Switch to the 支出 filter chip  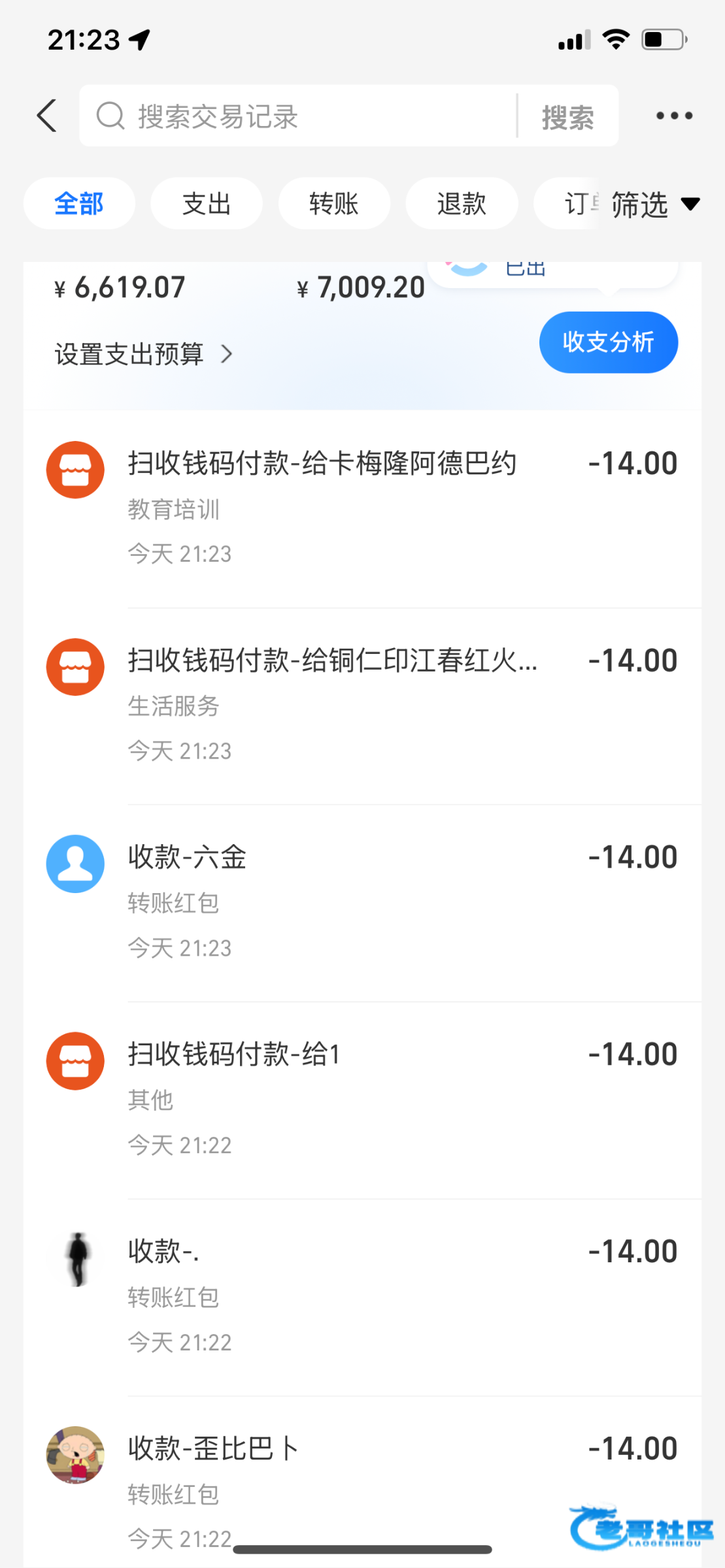207,204
